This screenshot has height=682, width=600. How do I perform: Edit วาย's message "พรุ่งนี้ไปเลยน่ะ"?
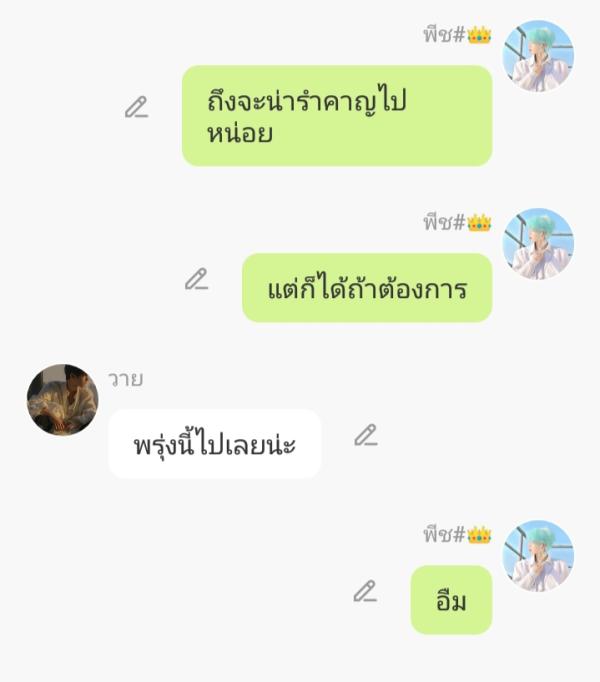365,435
